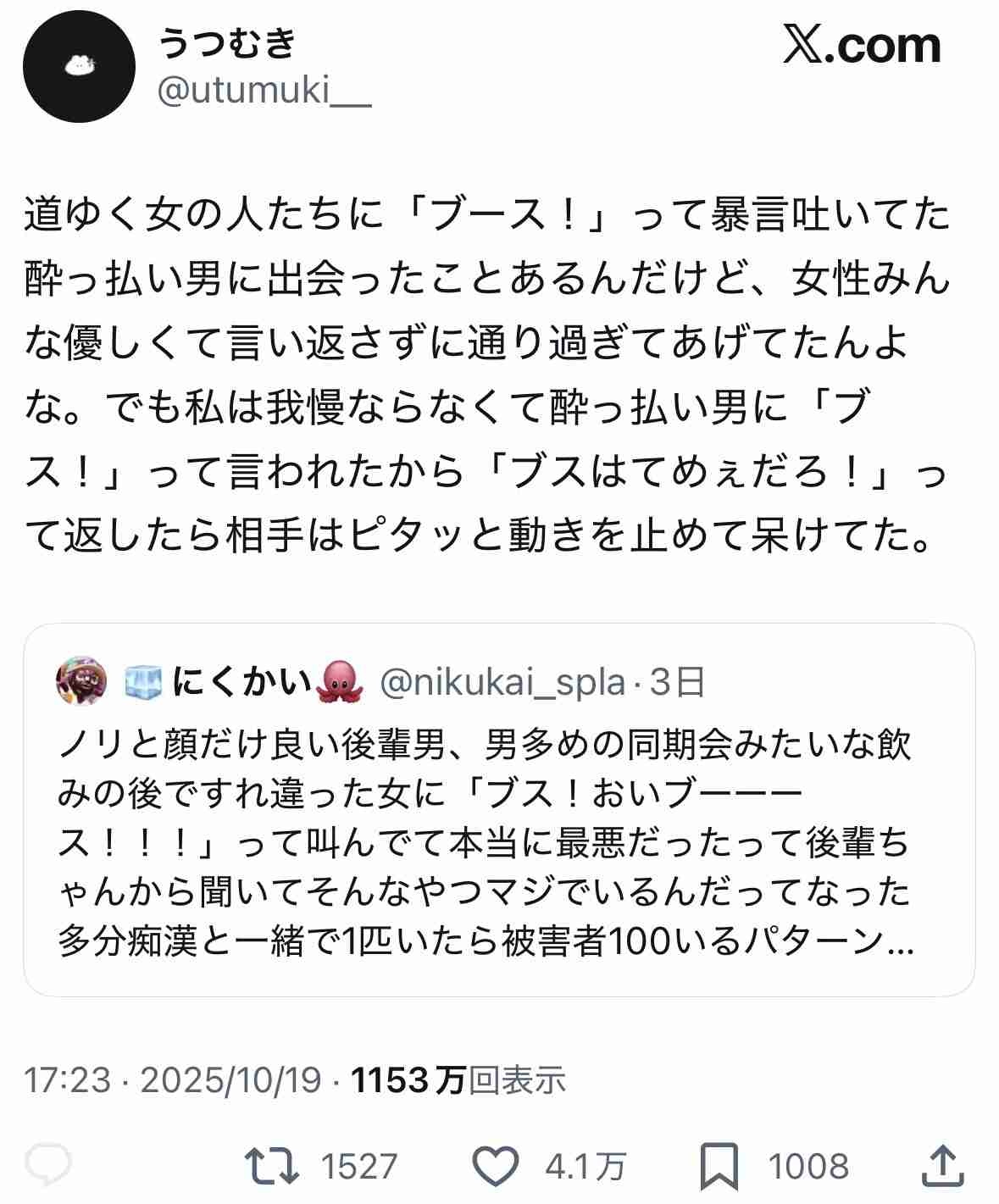Image resolution: width=999 pixels, height=1204 pixels.
Task: Open the @utumuki__ profile handle
Action: (264, 92)
